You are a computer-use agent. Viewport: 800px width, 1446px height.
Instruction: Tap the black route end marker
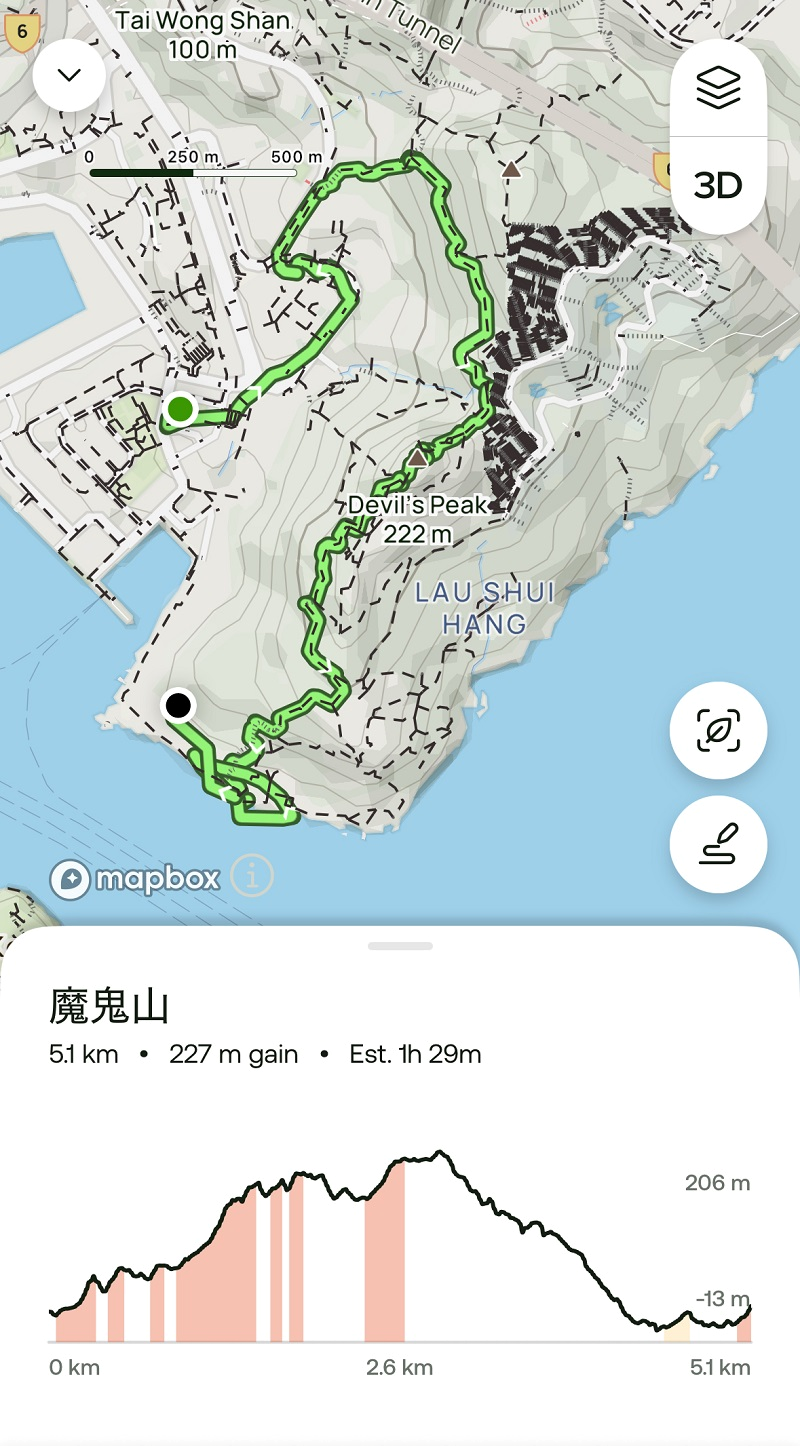178,706
